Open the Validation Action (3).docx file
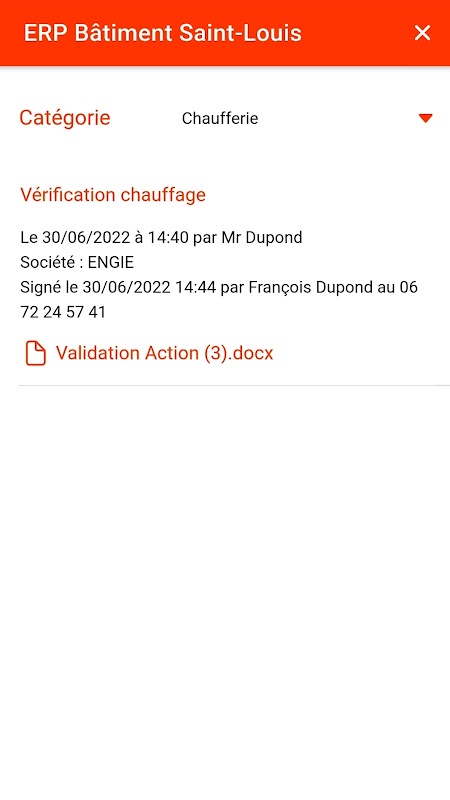 point(149,353)
